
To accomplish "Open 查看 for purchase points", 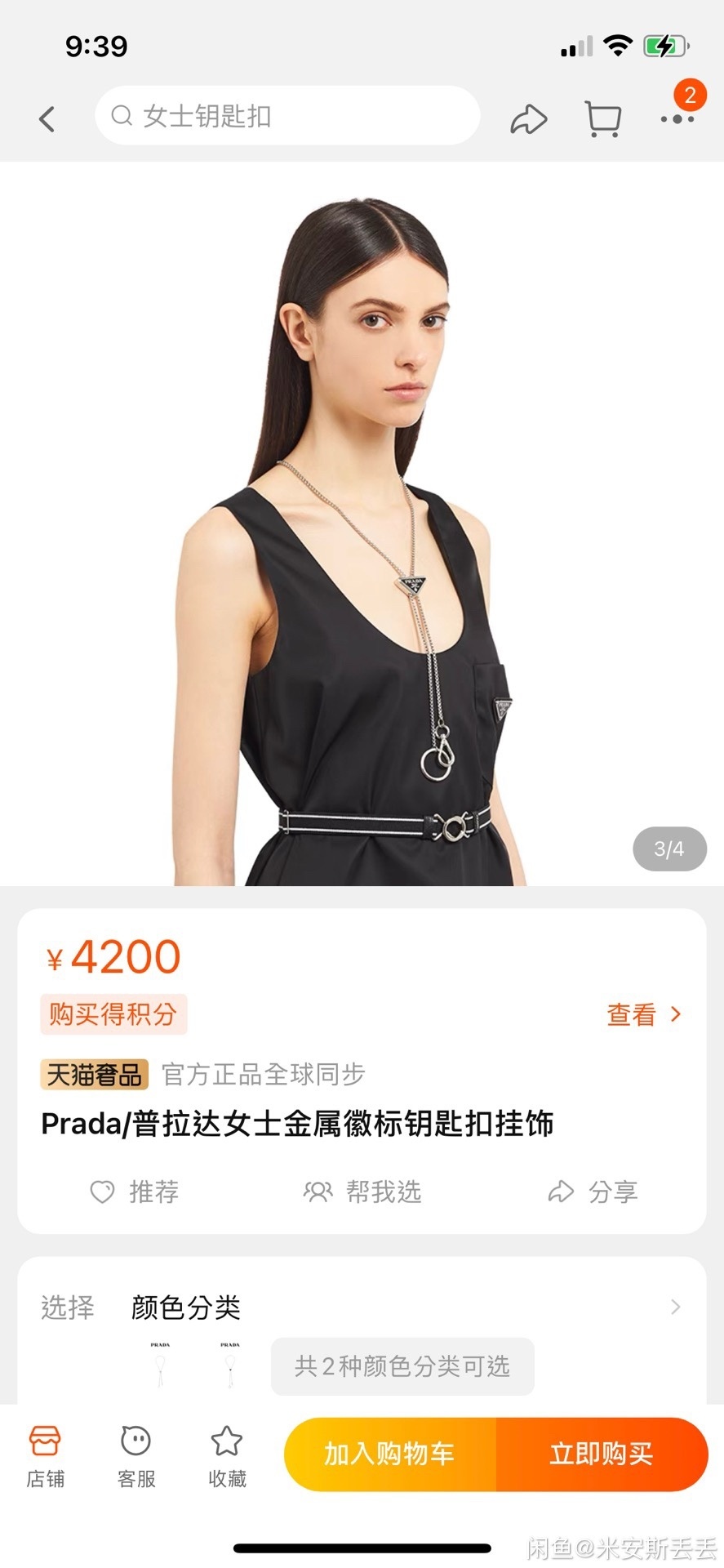I will coord(643,1014).
